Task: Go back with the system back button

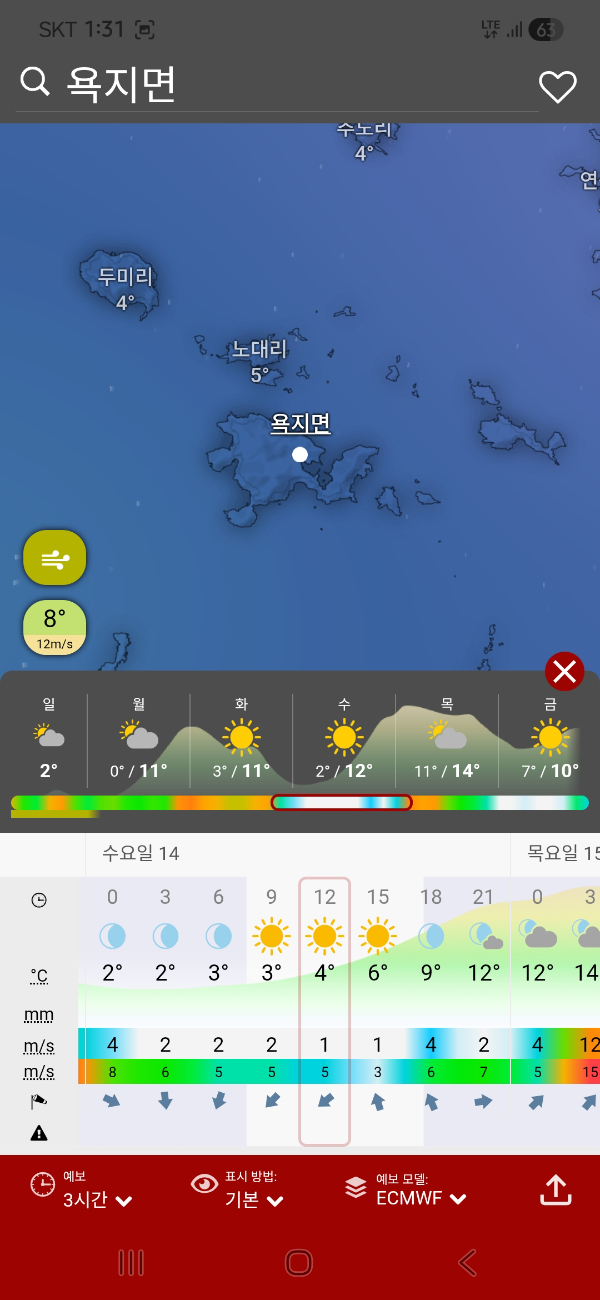Action: [x=467, y=1263]
